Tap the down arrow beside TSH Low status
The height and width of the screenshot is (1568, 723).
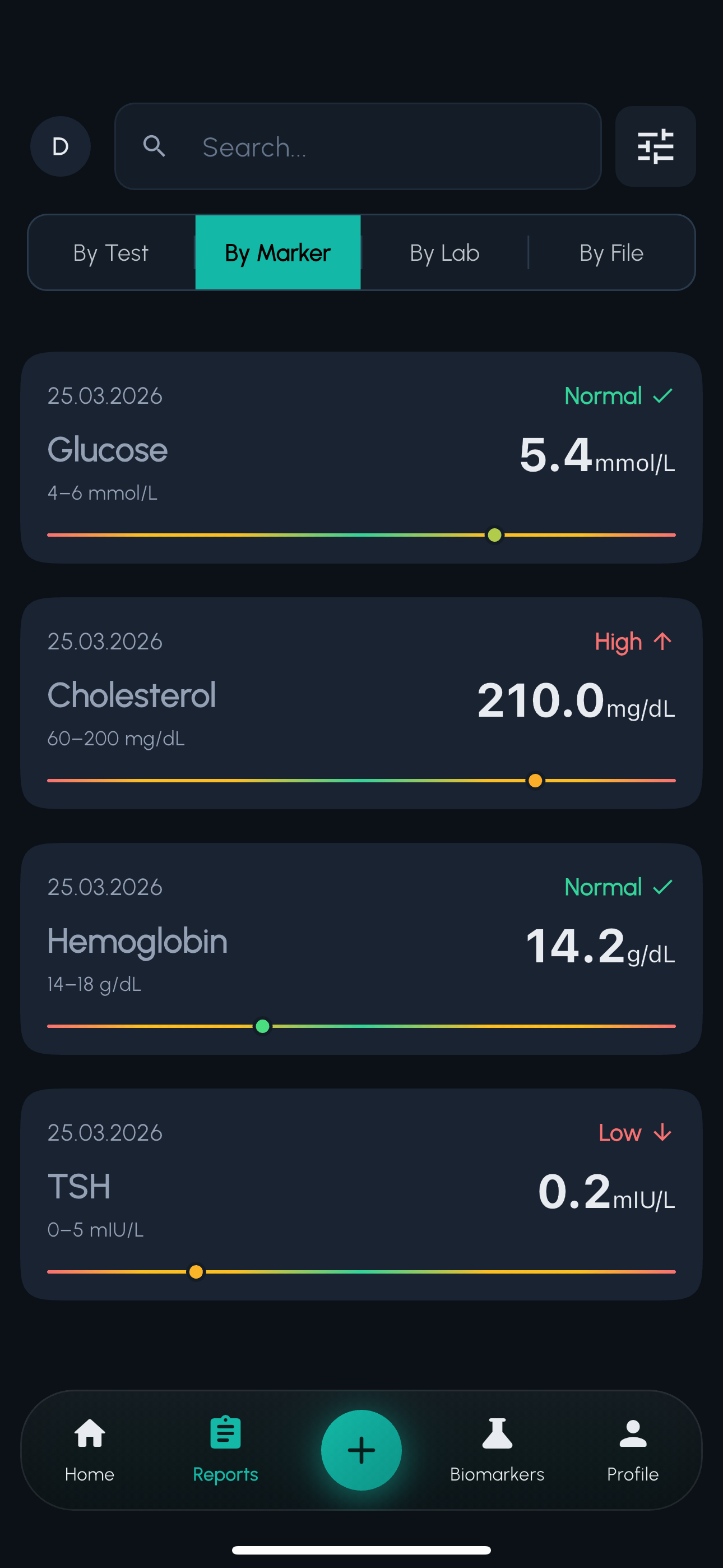tap(662, 1132)
